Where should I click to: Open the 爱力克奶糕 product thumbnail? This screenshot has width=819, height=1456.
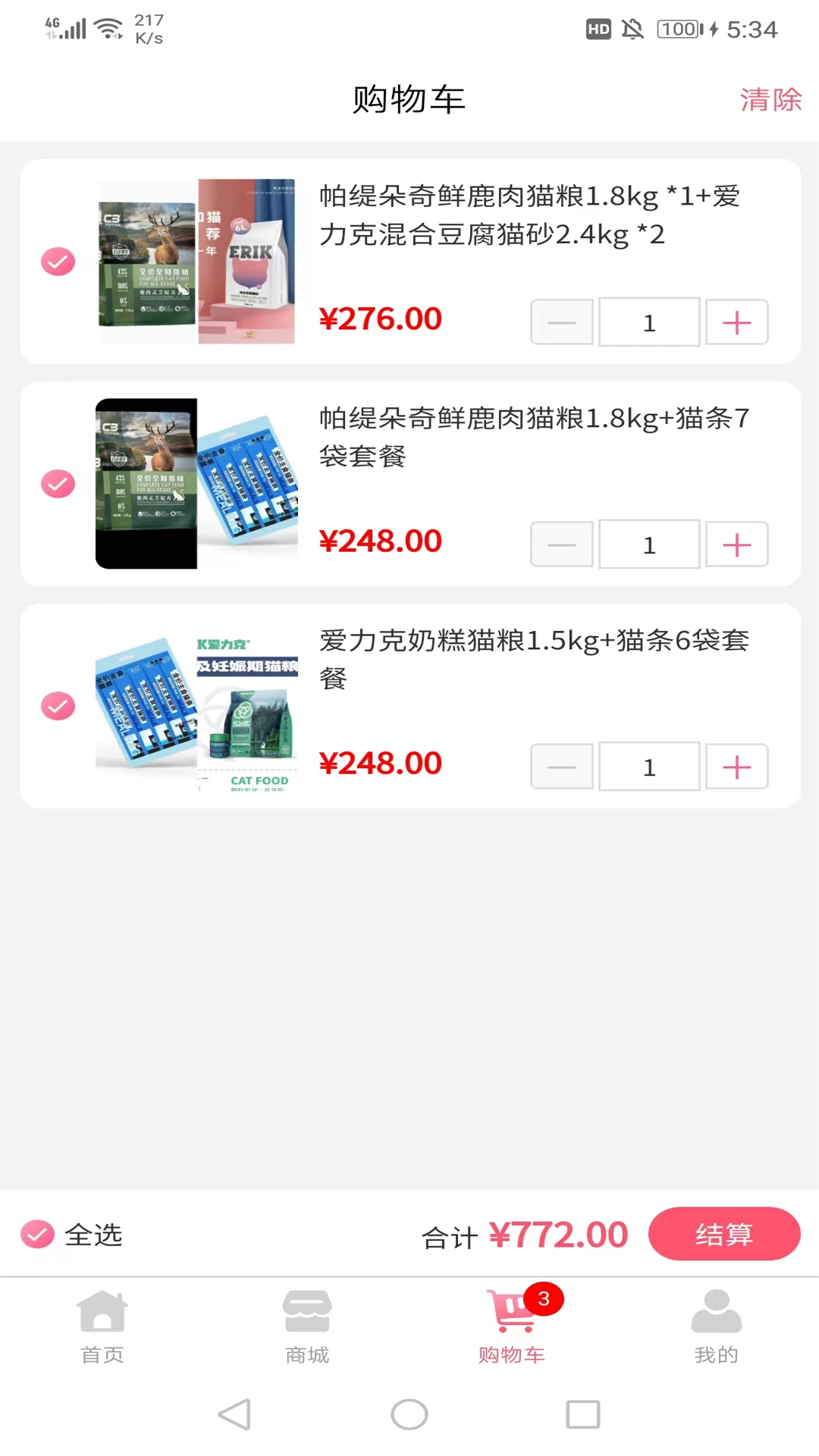(196, 705)
